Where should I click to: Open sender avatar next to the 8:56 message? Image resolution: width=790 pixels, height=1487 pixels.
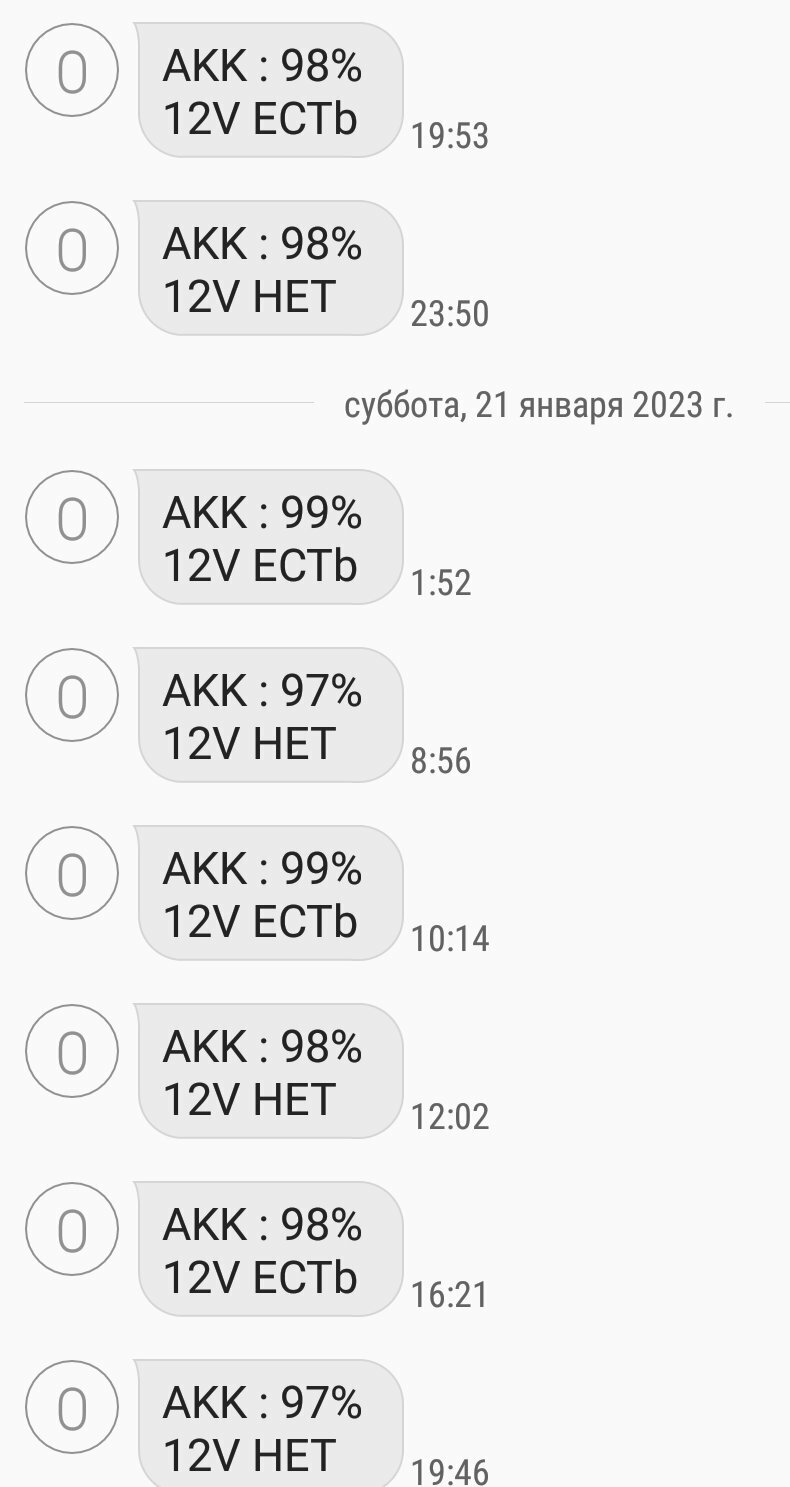(x=71, y=697)
